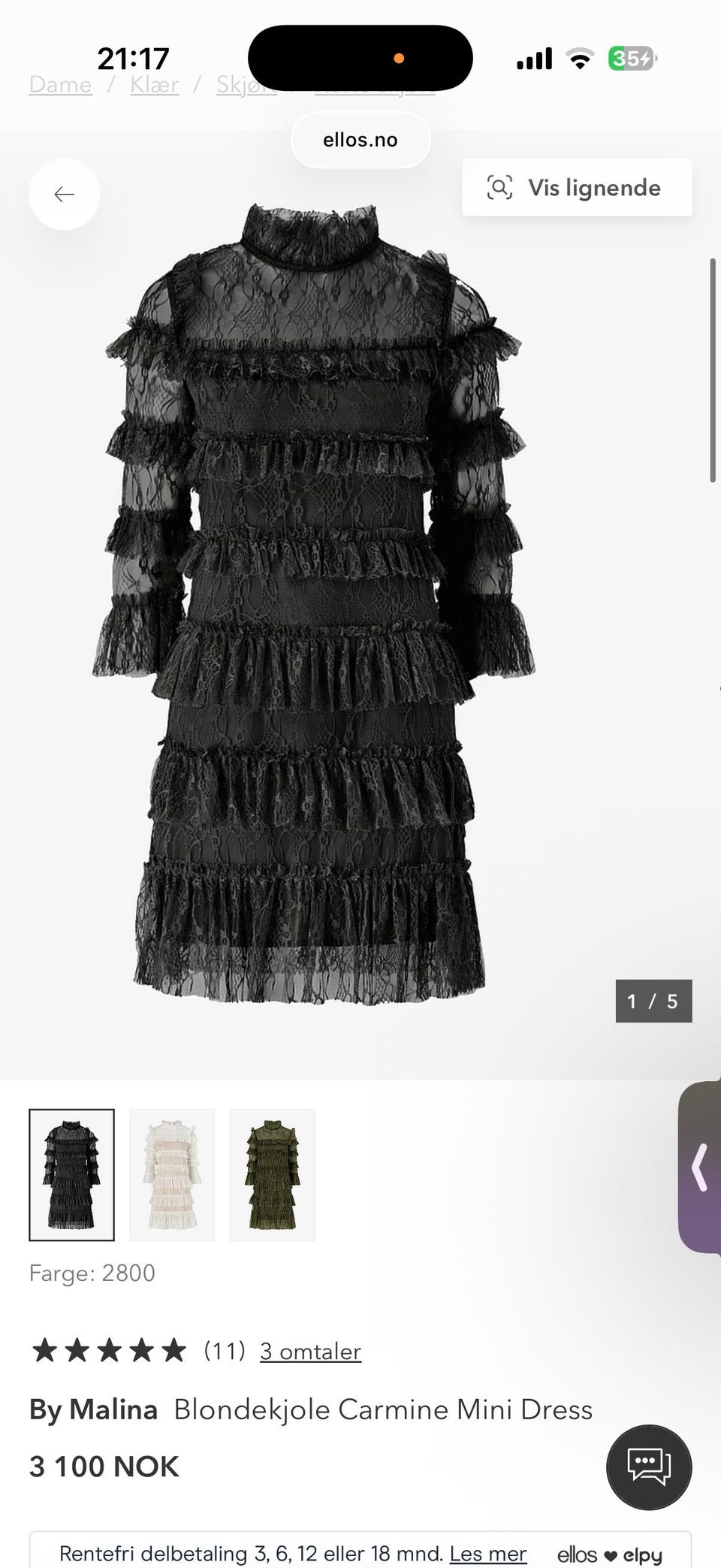Expand the purple side panel arrow
This screenshot has width=721, height=1568.
(x=701, y=1168)
